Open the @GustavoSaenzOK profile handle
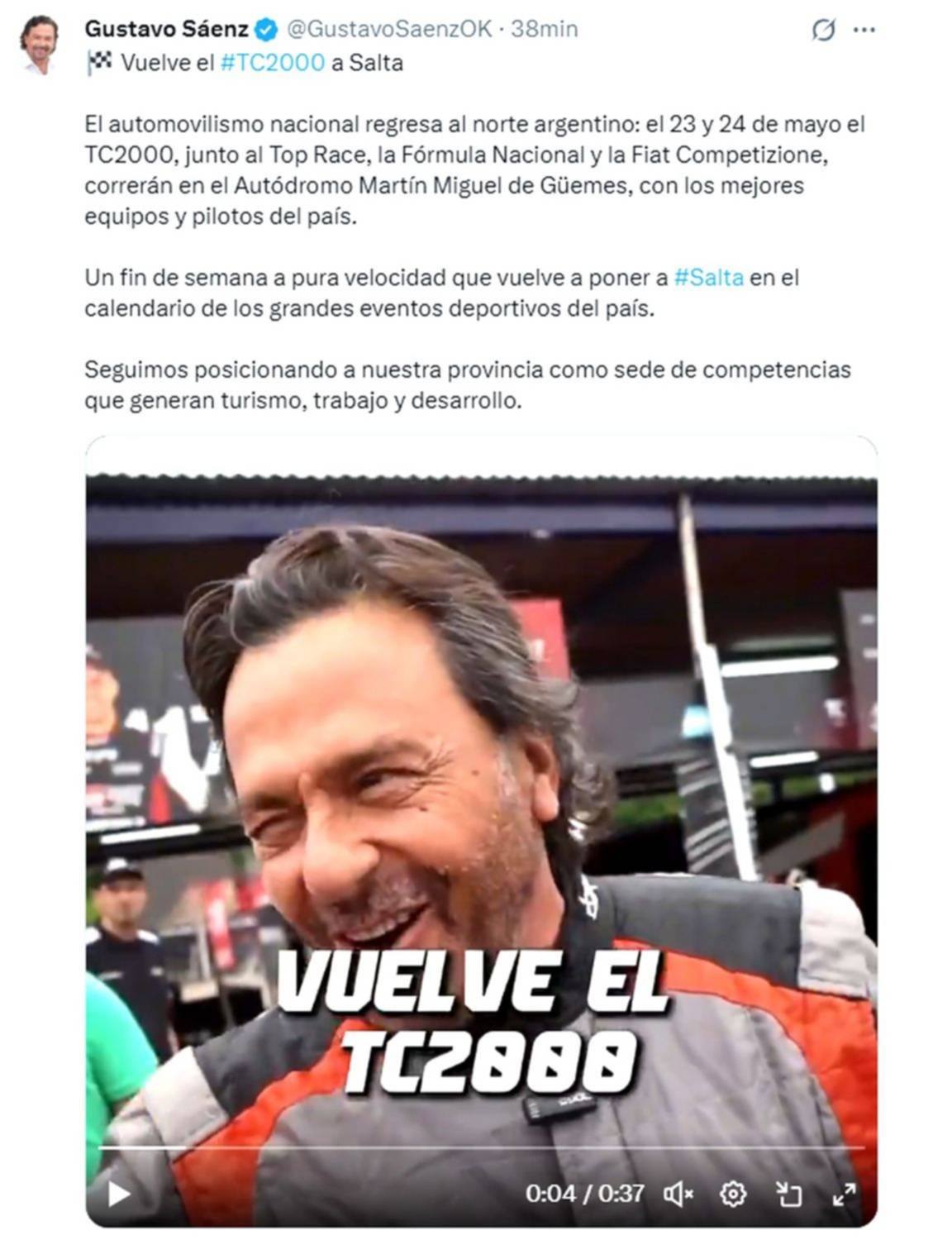Screen dimensions: 952x1240 click(x=389, y=29)
